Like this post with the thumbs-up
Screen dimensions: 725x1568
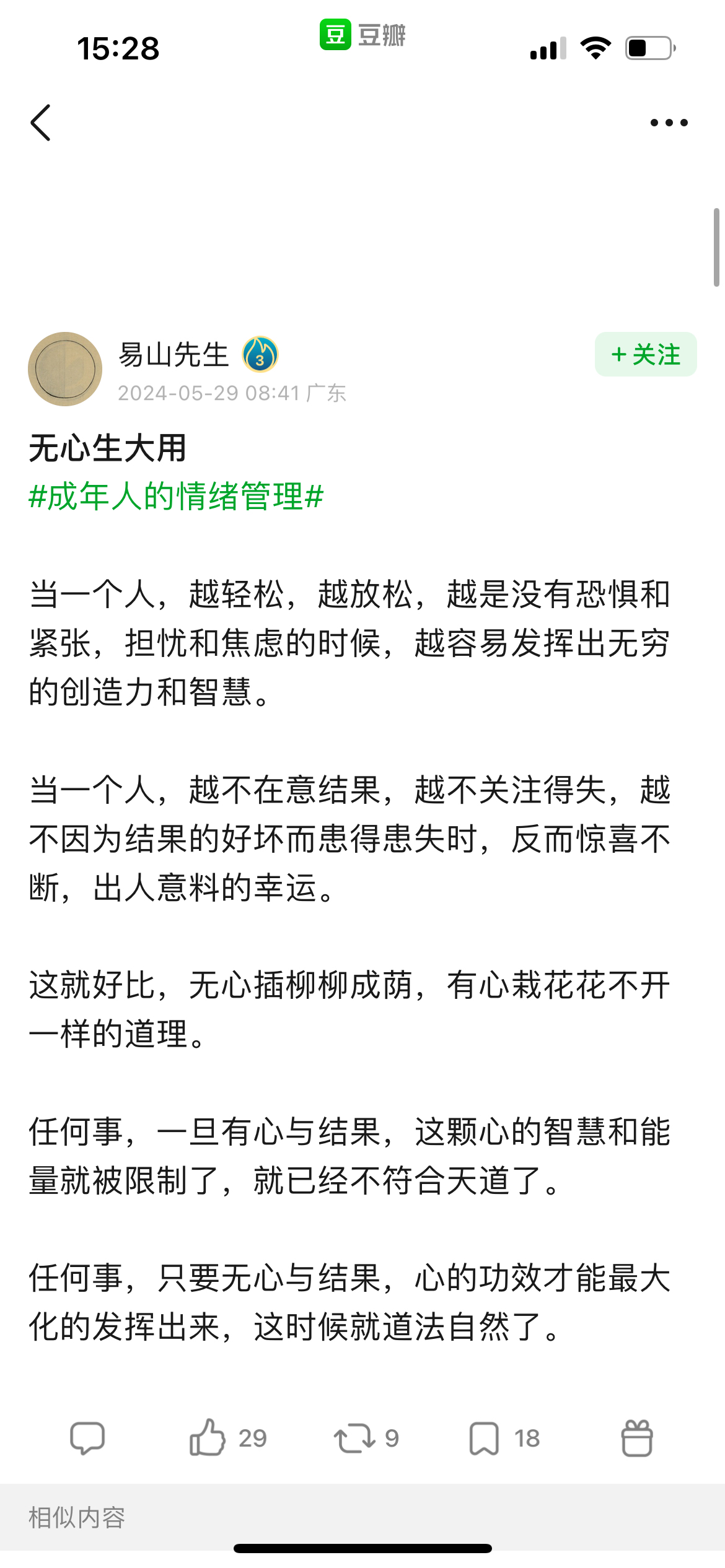pos(208,1438)
